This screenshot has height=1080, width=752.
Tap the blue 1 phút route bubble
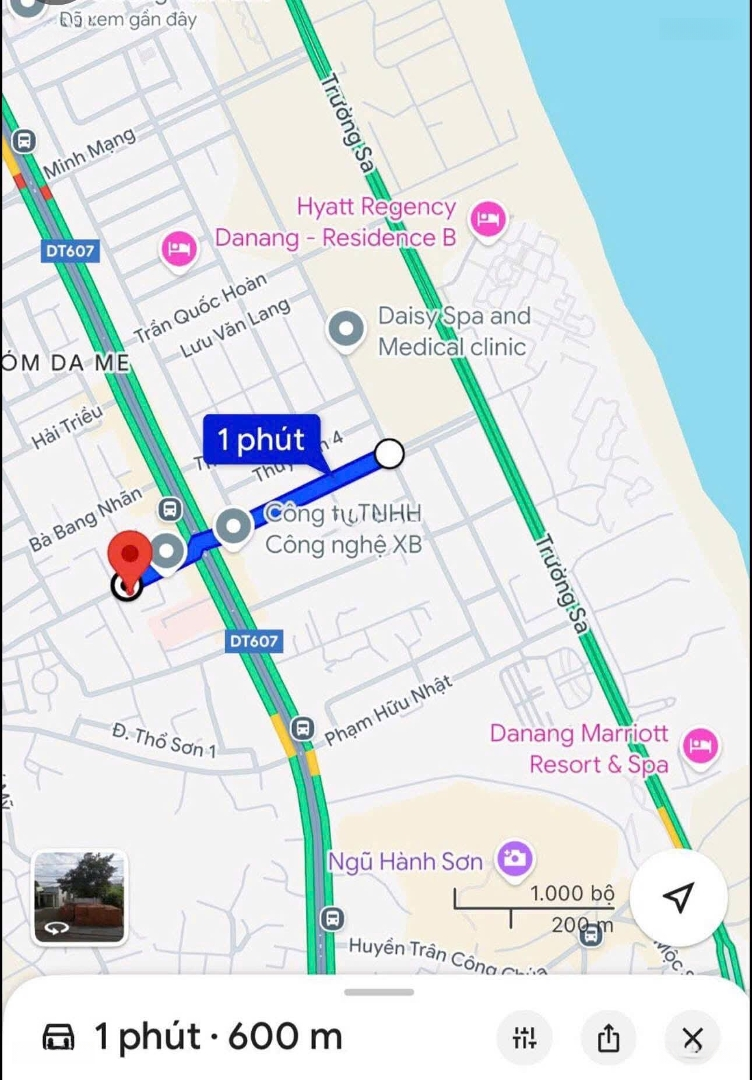261,440
